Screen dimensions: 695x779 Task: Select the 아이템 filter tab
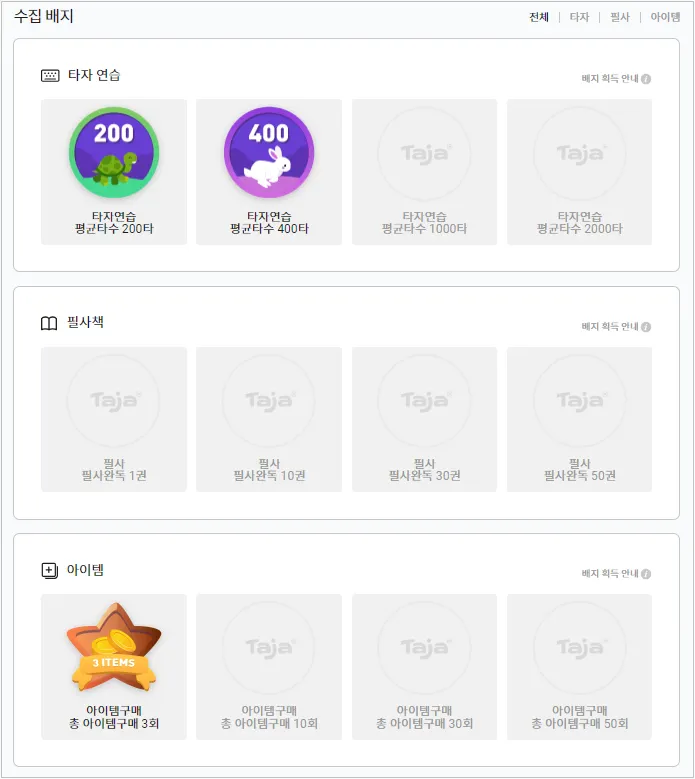(x=665, y=17)
